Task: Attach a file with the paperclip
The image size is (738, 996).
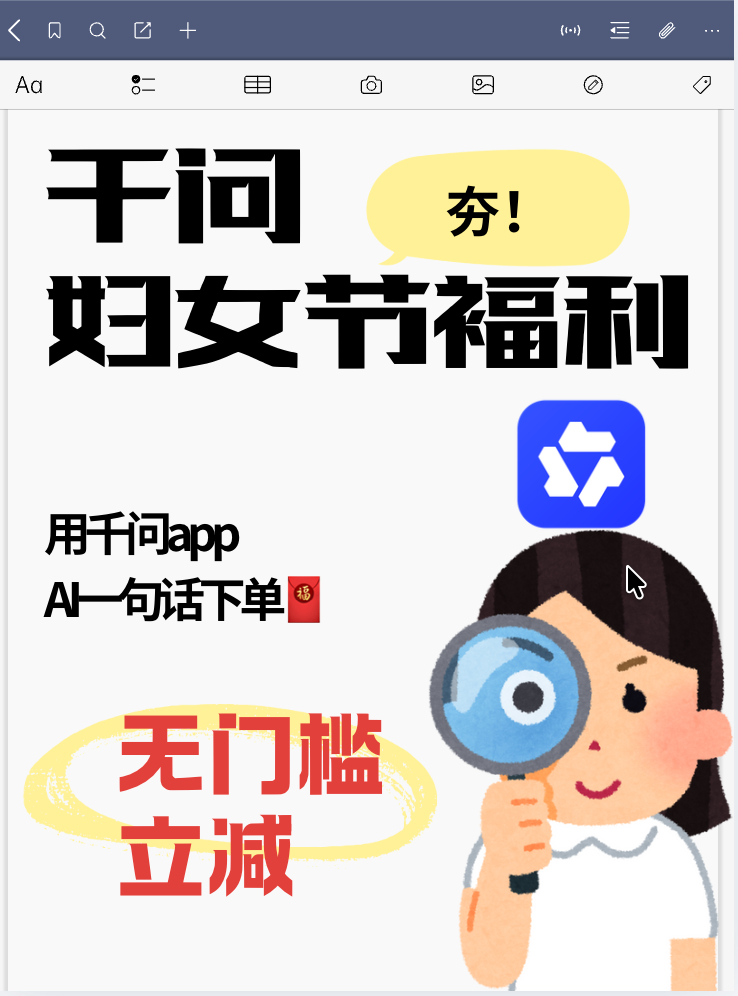Action: (x=667, y=30)
